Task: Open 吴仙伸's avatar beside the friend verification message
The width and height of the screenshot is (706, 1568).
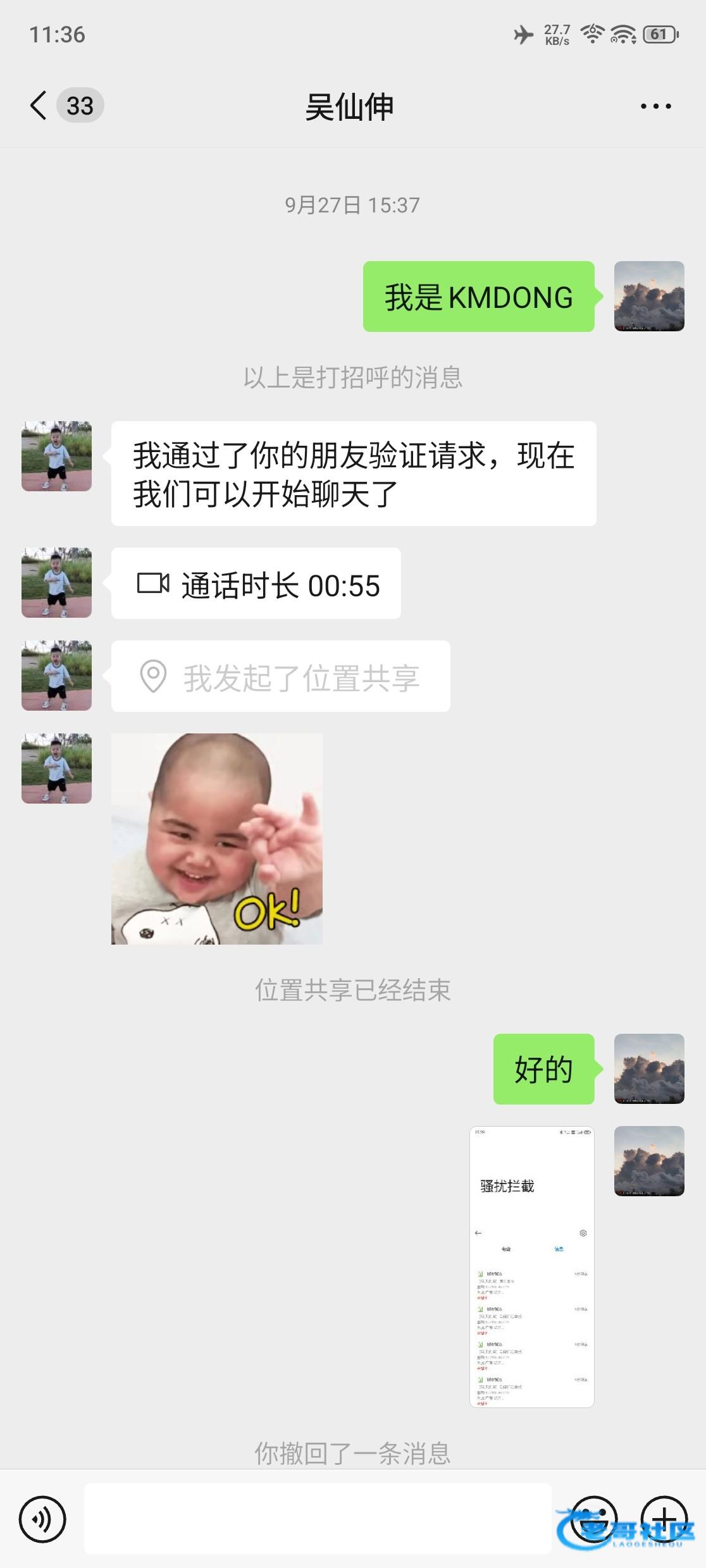Action: pos(57,456)
